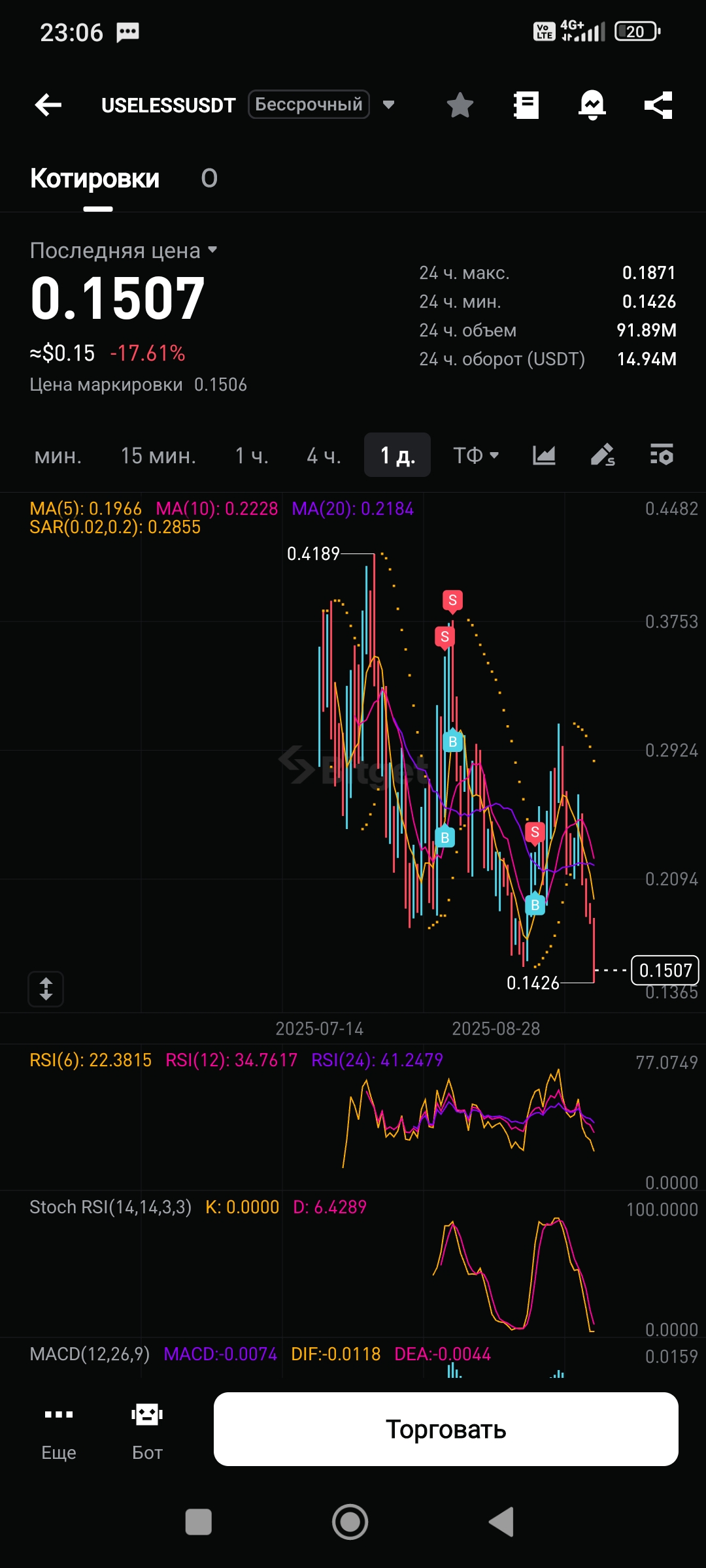Open the USELESSUSDT contract type dropdown
706x1568 pixels.
[x=388, y=105]
